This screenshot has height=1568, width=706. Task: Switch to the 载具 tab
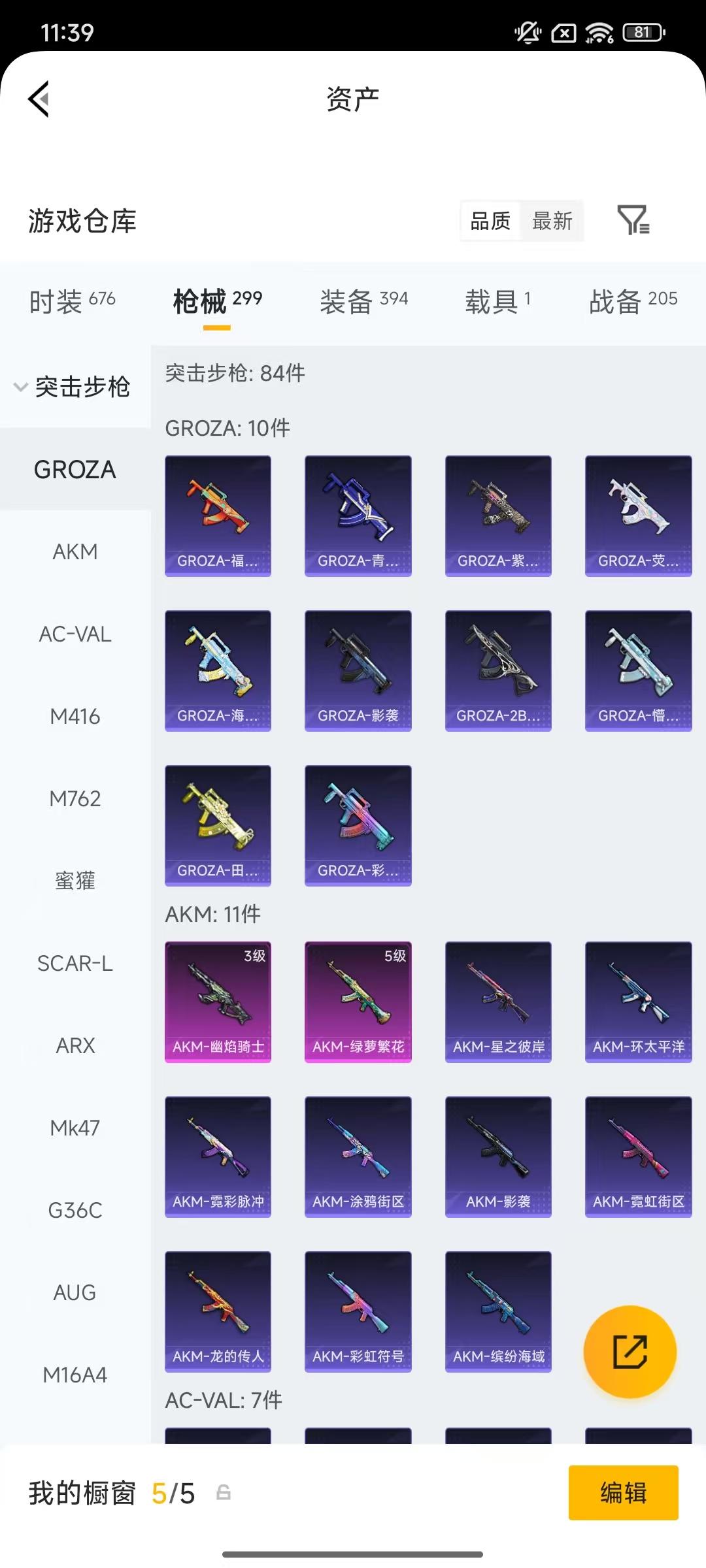[x=498, y=301]
